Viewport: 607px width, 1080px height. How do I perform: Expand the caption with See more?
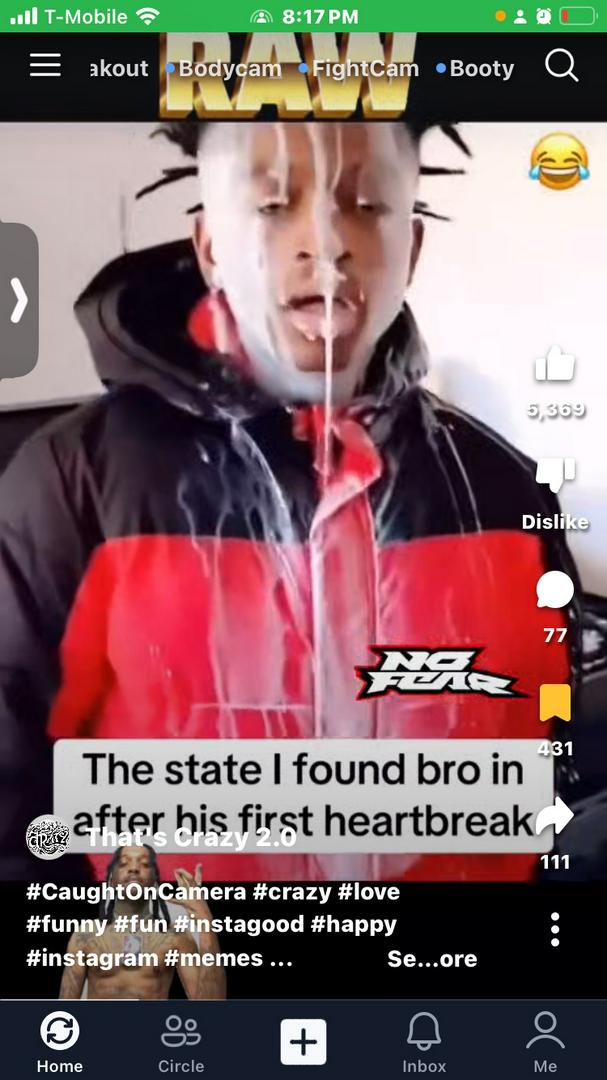click(x=432, y=959)
